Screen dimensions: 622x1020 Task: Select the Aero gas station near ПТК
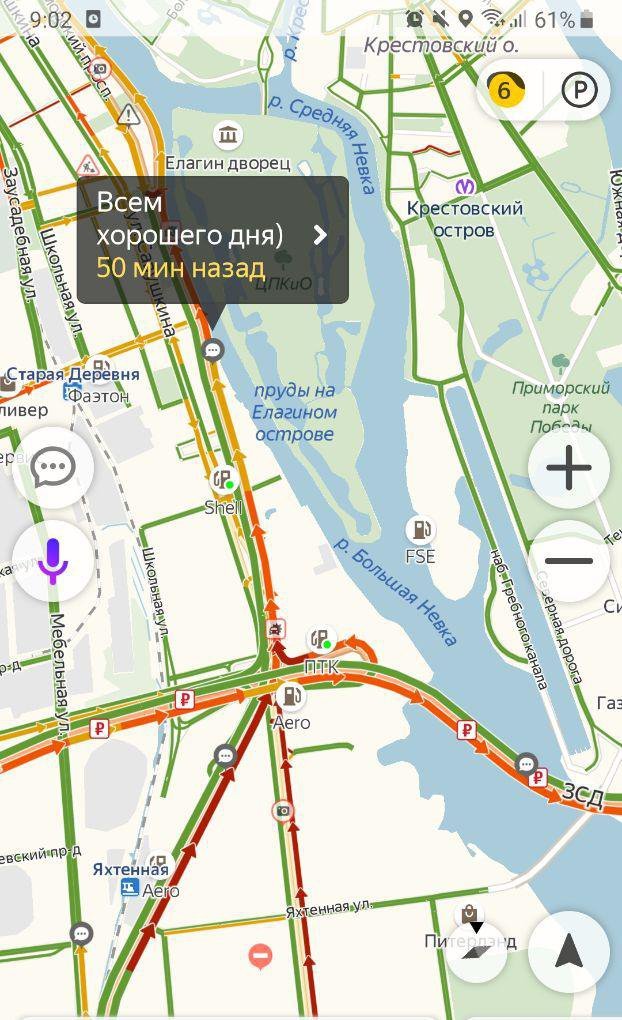click(x=291, y=695)
